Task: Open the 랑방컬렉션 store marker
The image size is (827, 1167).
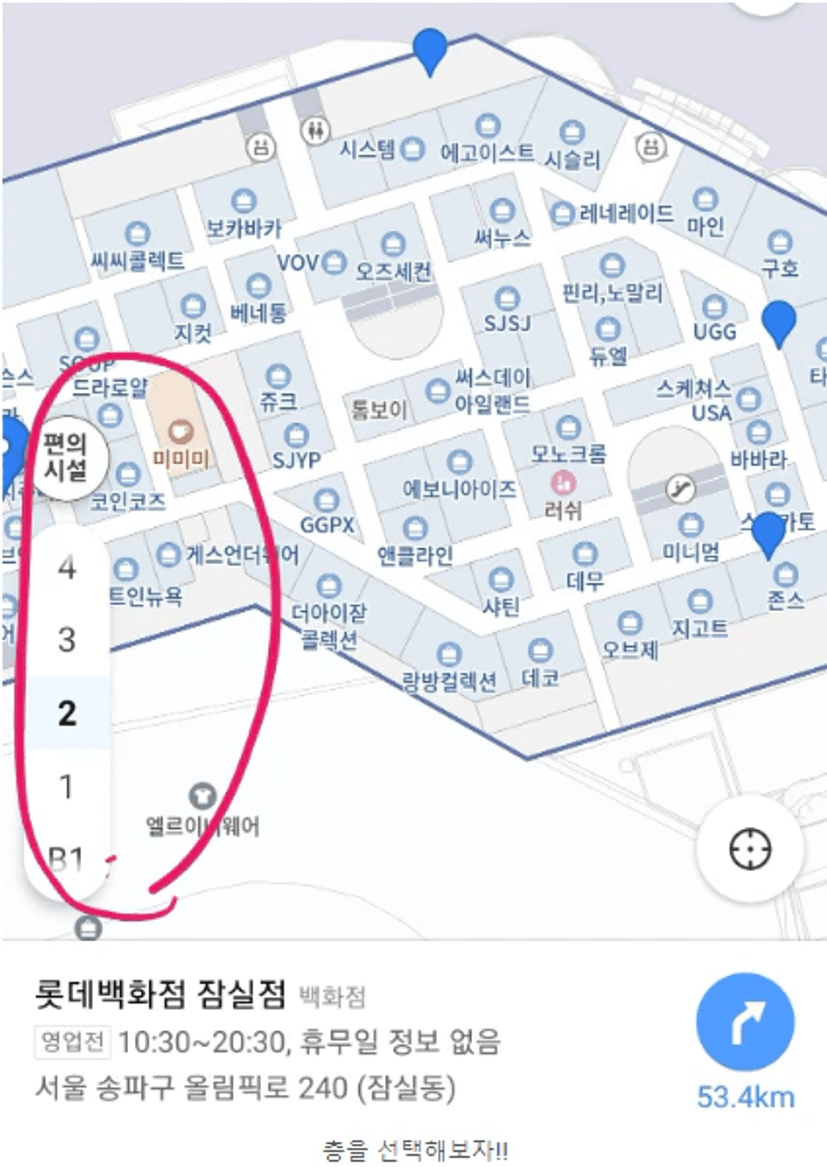Action: coord(449,656)
